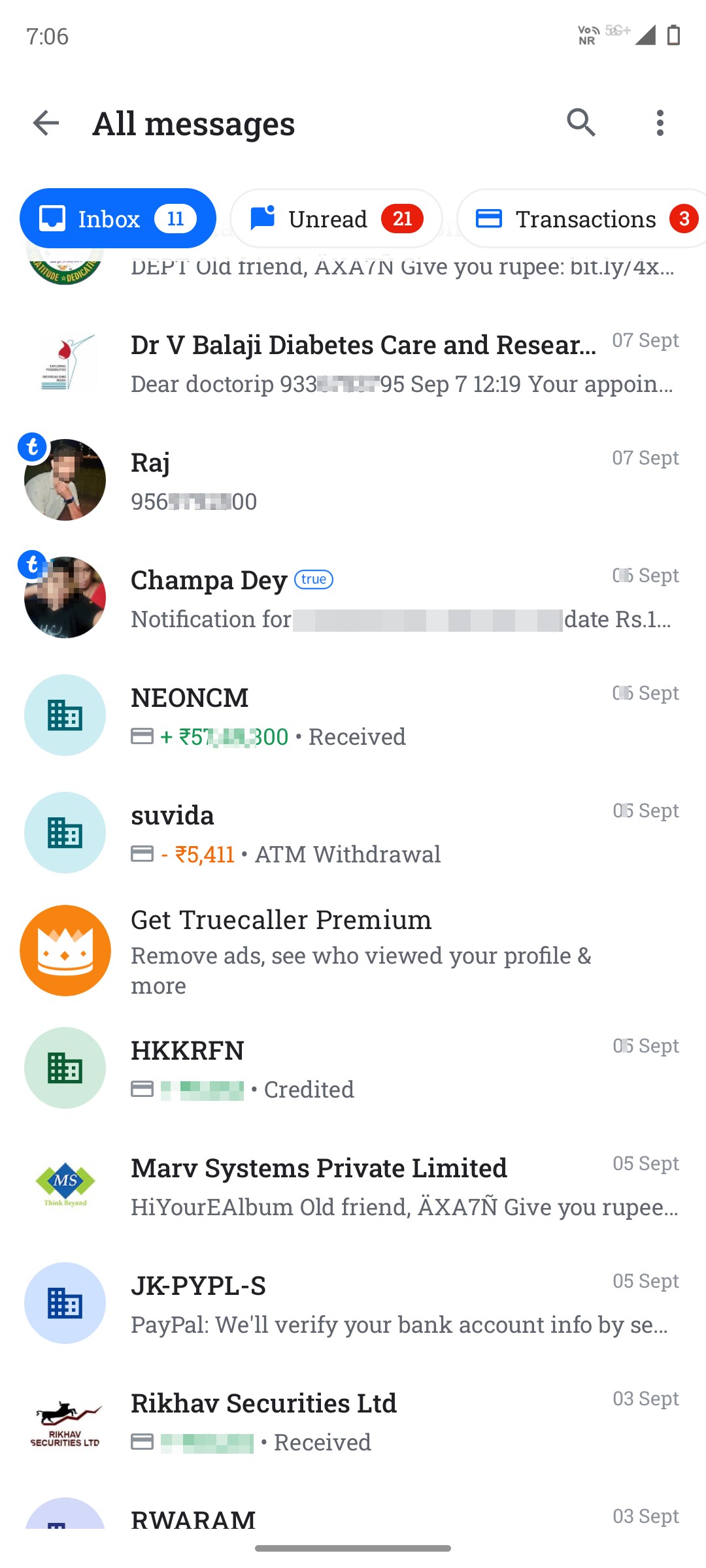Open message search
This screenshot has width=706, height=1568.
(x=581, y=123)
